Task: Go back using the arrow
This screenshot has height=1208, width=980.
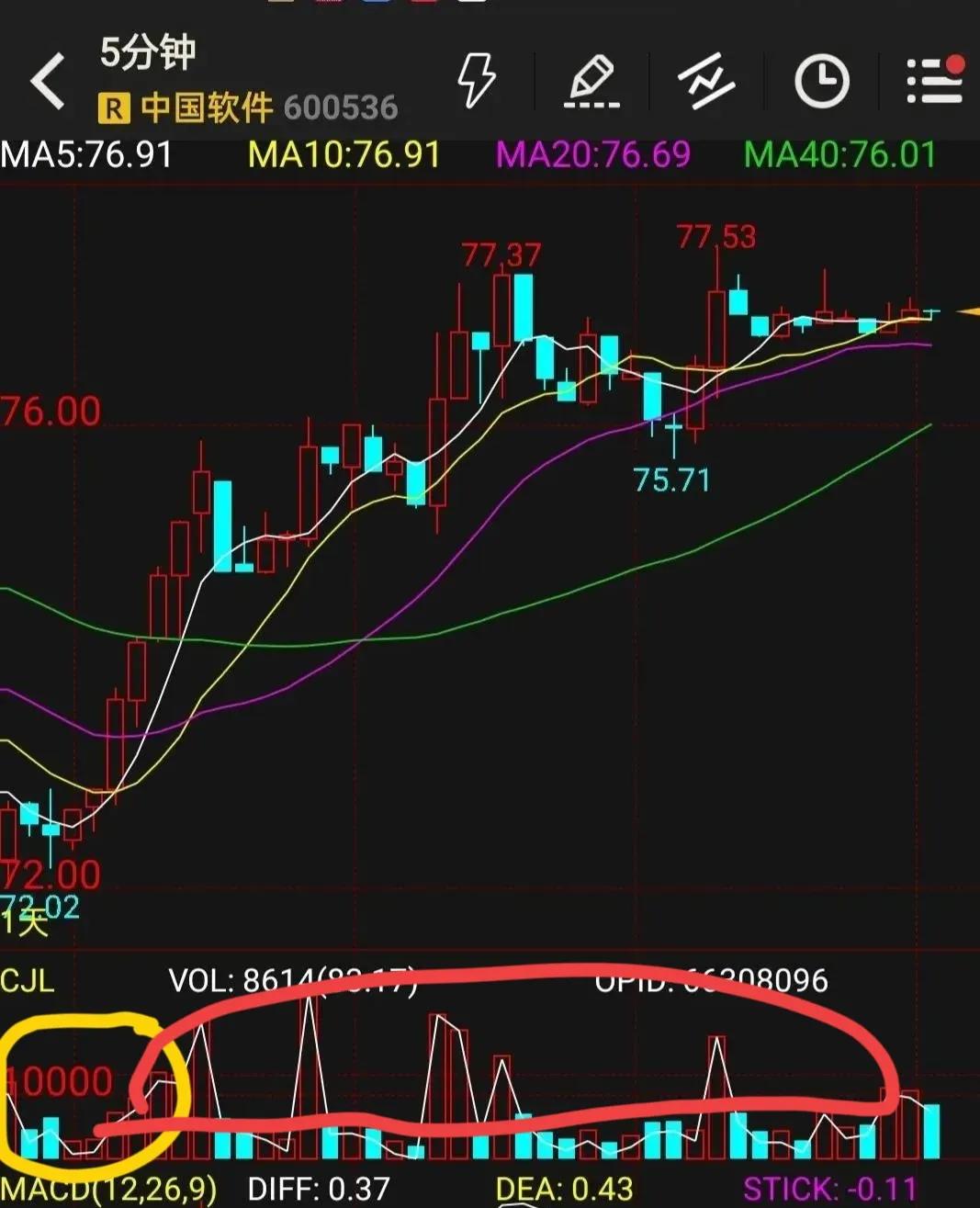Action: pyautogui.click(x=48, y=81)
